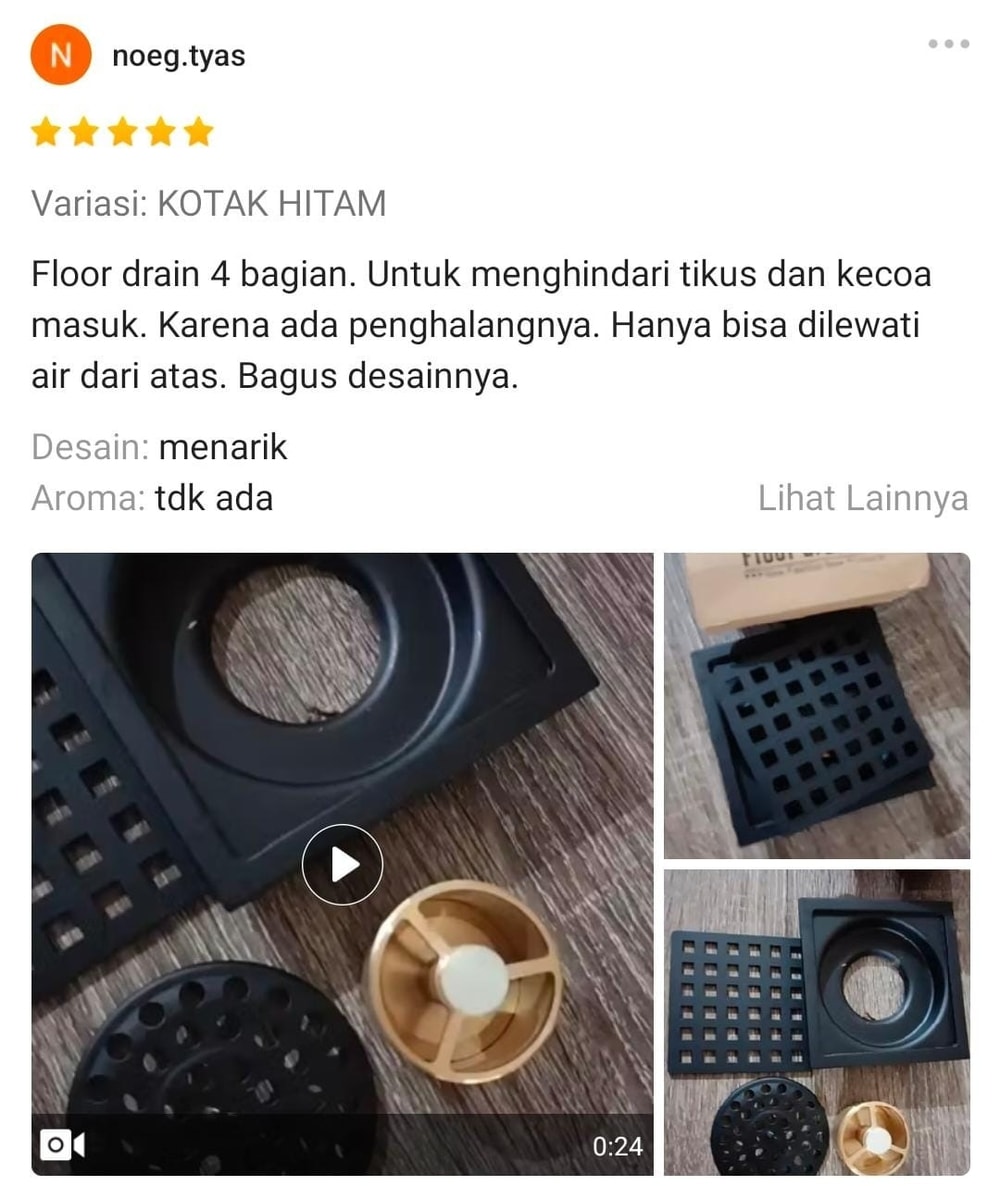This screenshot has height=1186, width=1000.
Task: Open noeg.tyas reviewer profile
Action: (x=178, y=56)
